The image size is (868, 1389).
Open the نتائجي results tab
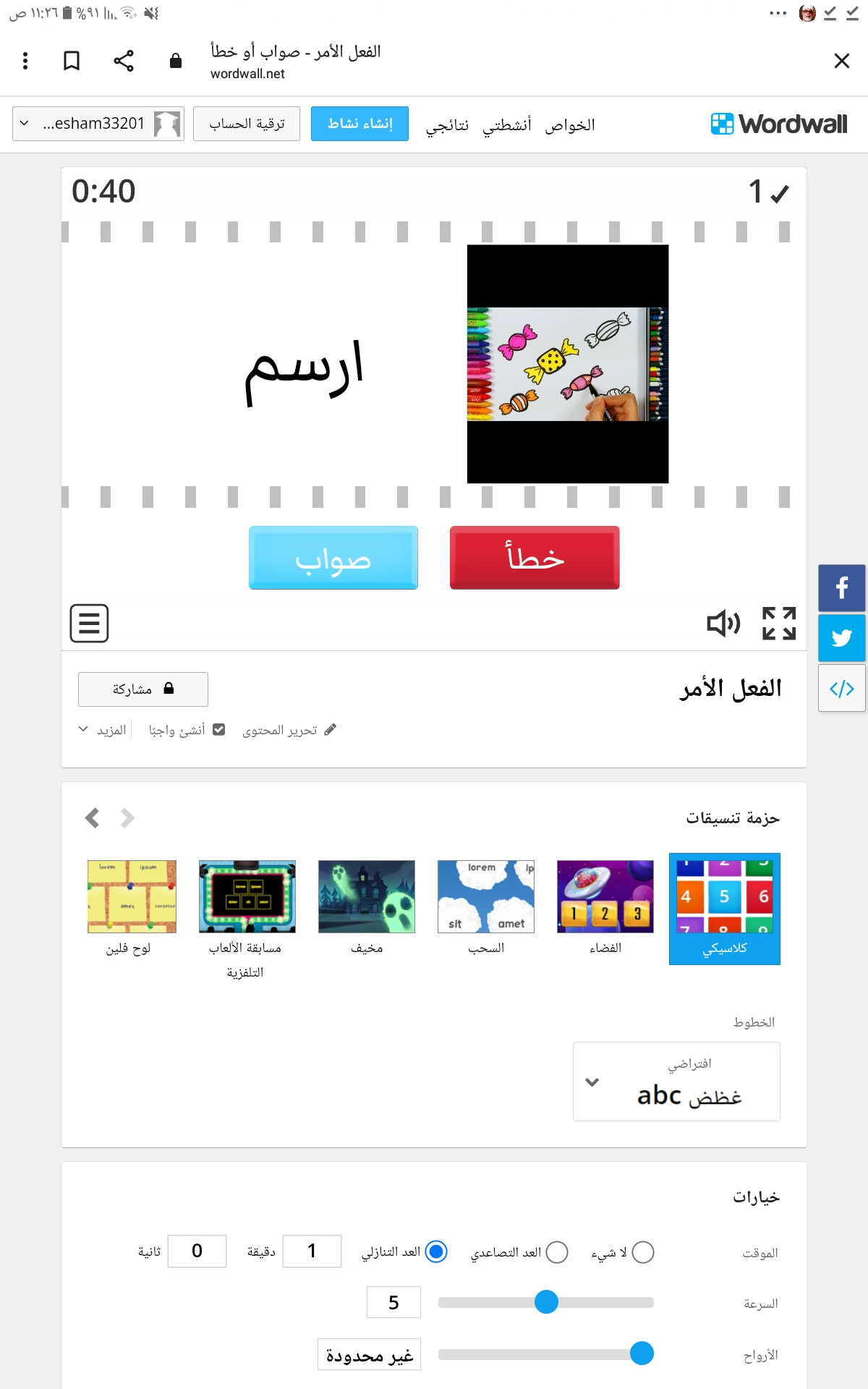[x=447, y=125]
